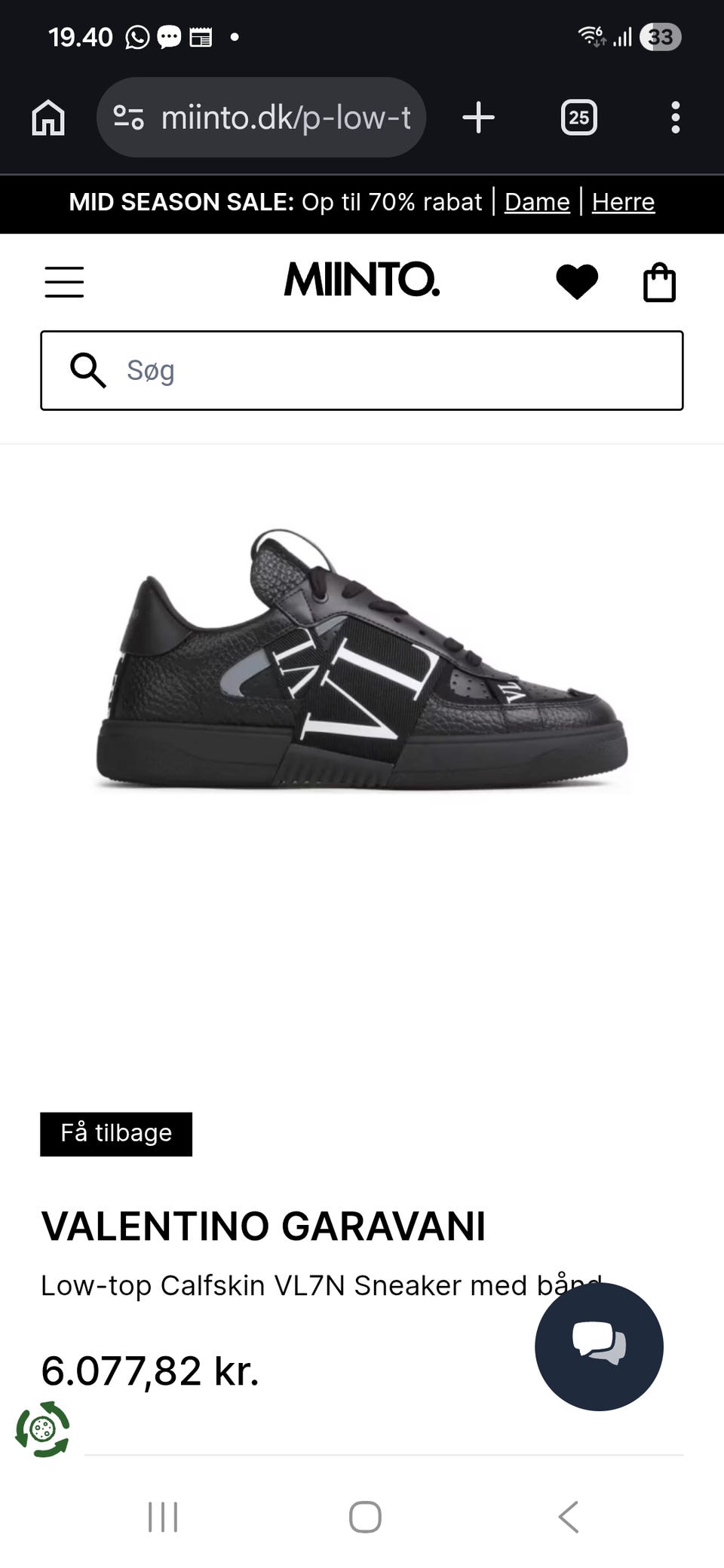724x1568 pixels.
Task: Open the cookie settings icon
Action: click(43, 1429)
